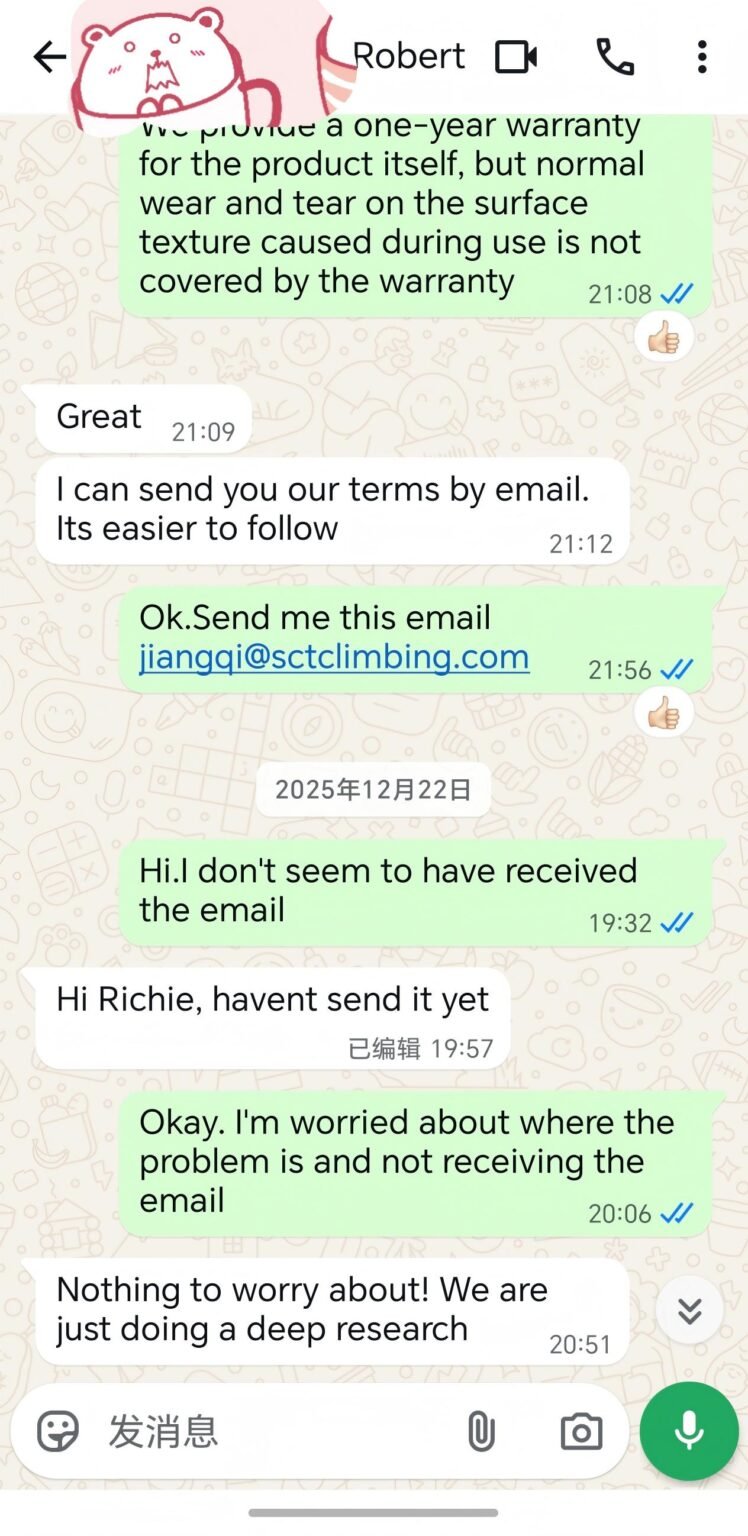Attach a file with the paperclip
748x1536 pixels.
click(x=481, y=1432)
